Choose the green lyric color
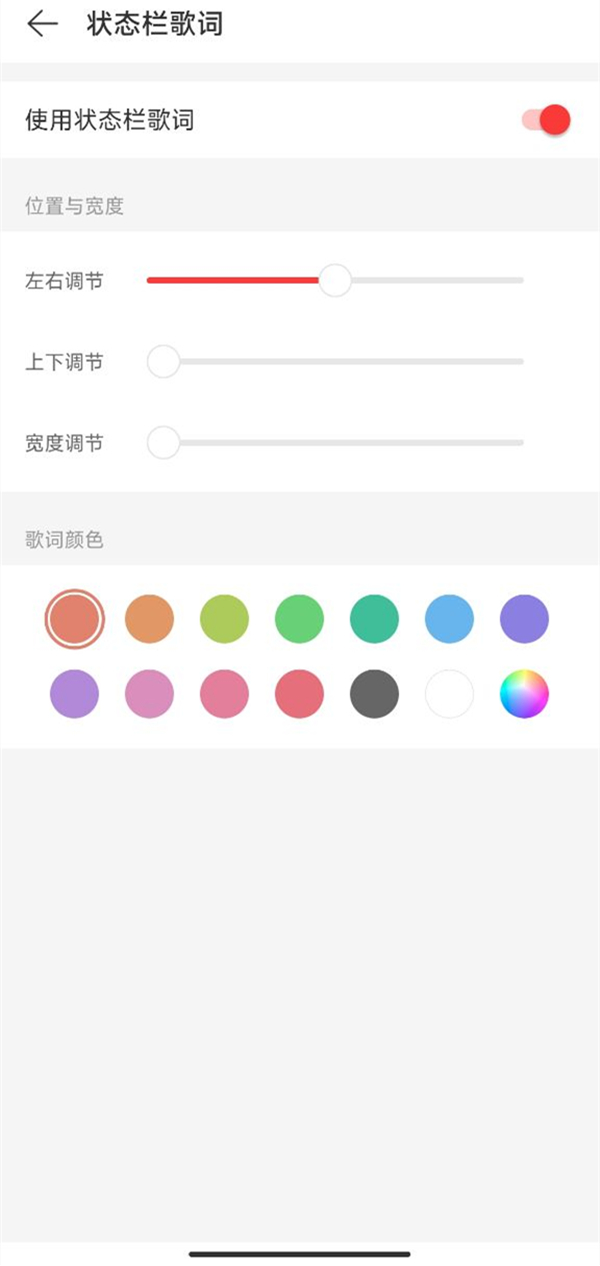The image size is (600, 1266). [299, 619]
